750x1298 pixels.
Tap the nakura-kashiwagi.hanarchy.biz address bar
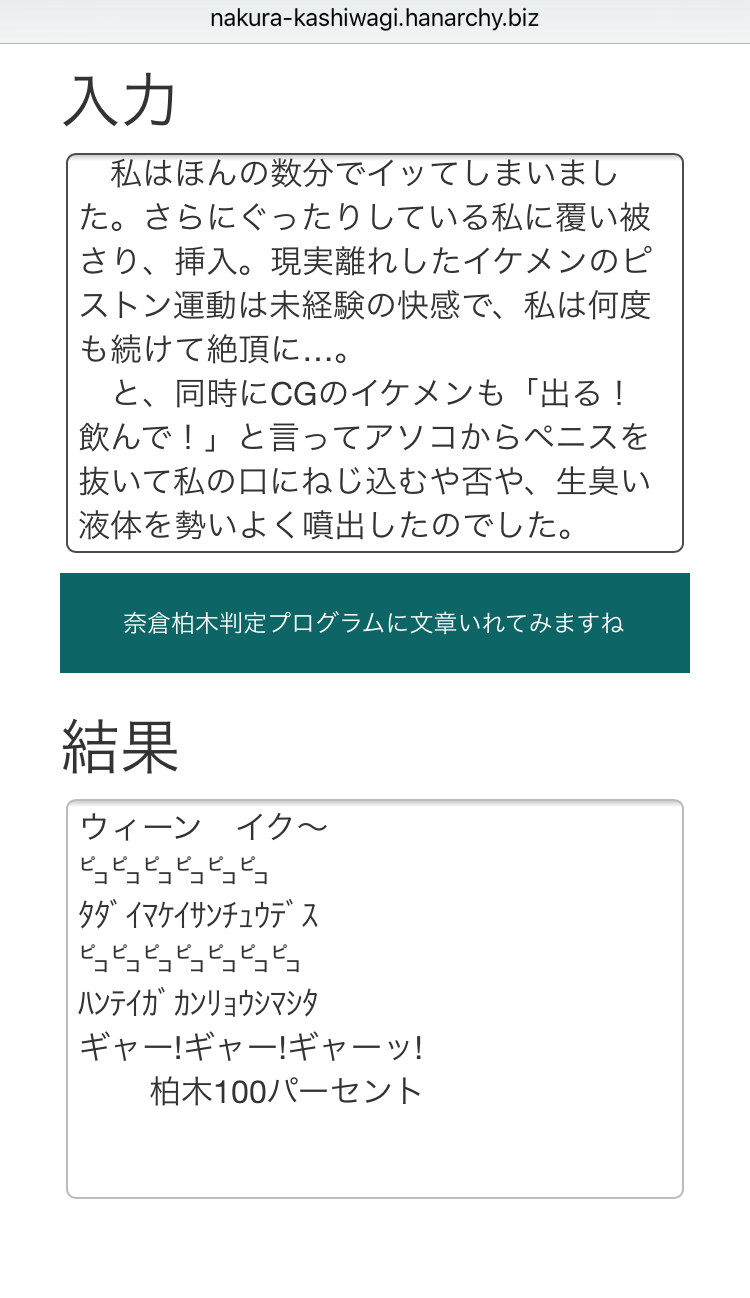(x=374, y=19)
